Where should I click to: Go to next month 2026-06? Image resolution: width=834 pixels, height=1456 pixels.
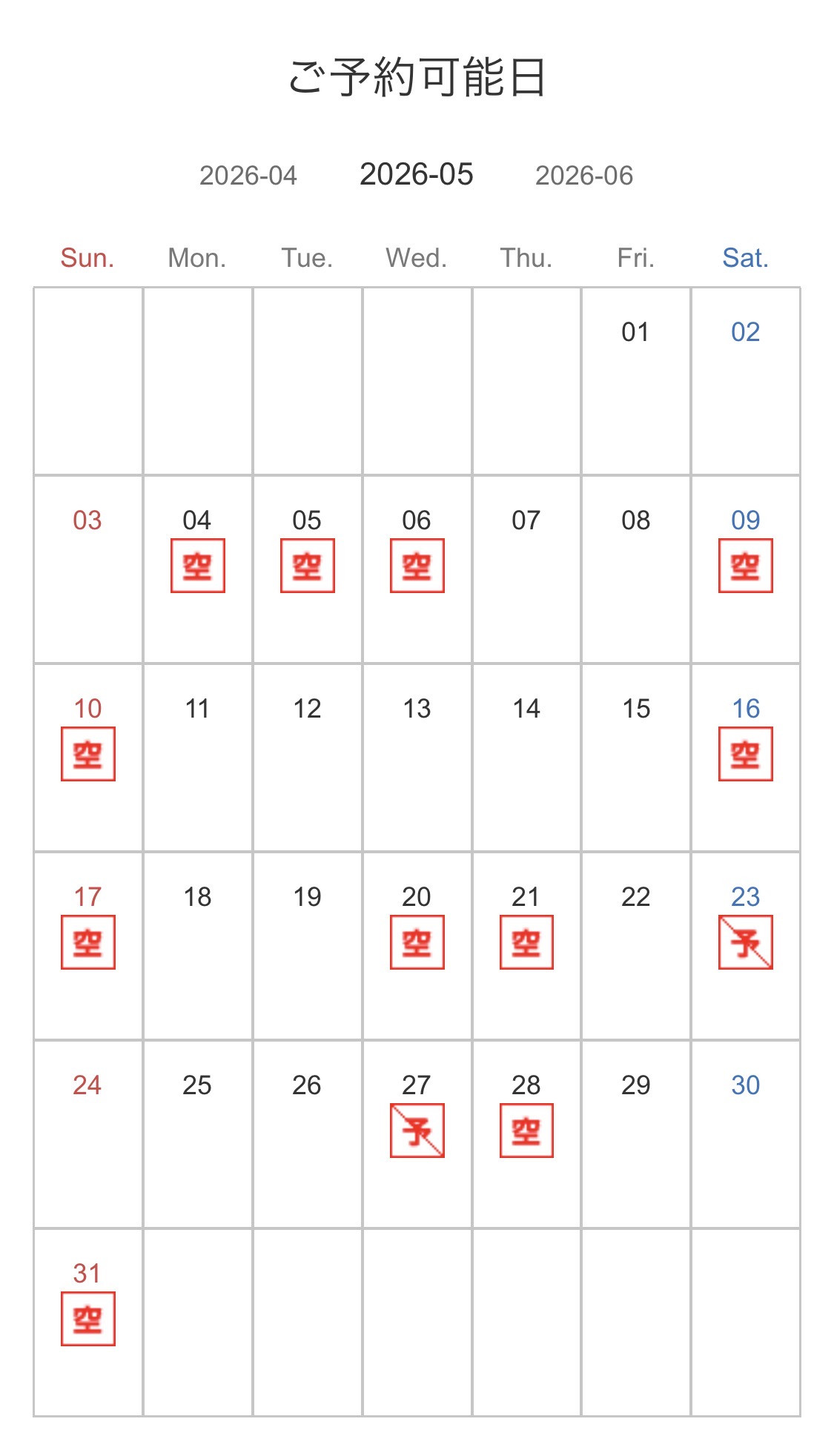tap(584, 176)
